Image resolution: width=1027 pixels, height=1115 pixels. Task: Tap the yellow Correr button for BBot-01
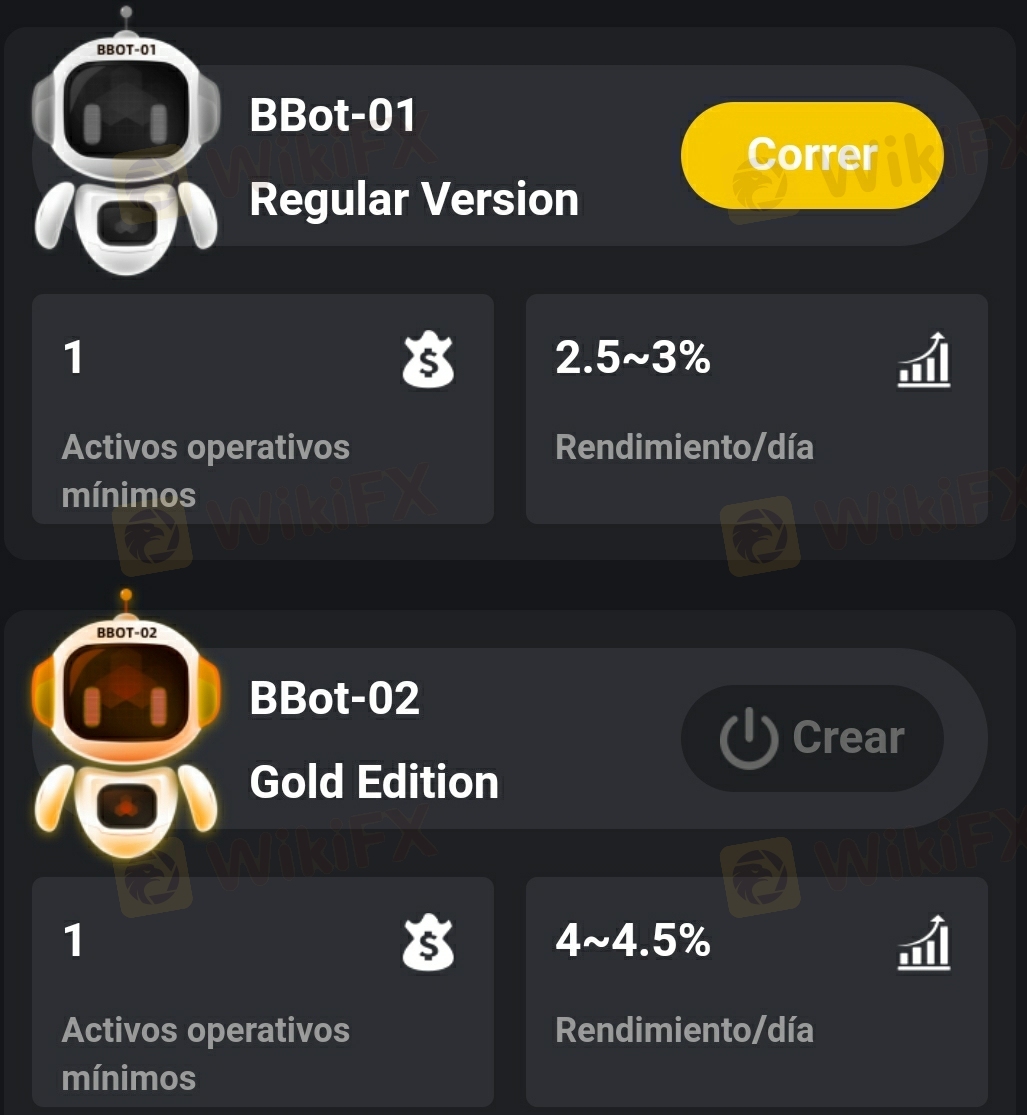[812, 155]
